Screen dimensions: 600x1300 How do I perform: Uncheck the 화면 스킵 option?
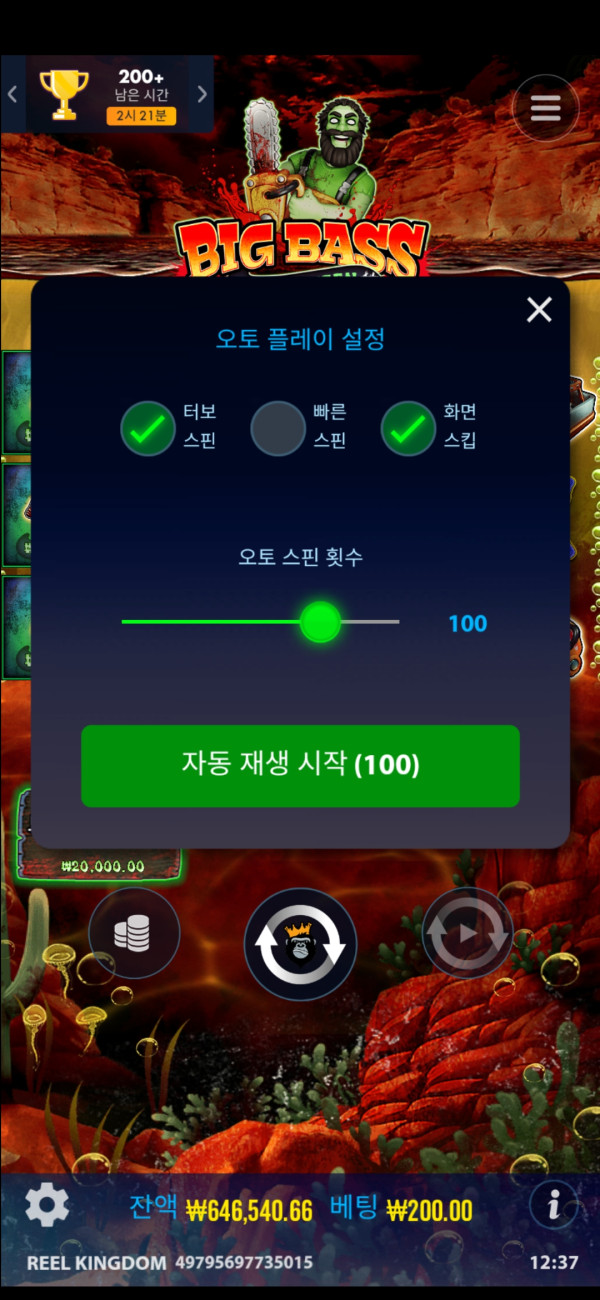408,429
